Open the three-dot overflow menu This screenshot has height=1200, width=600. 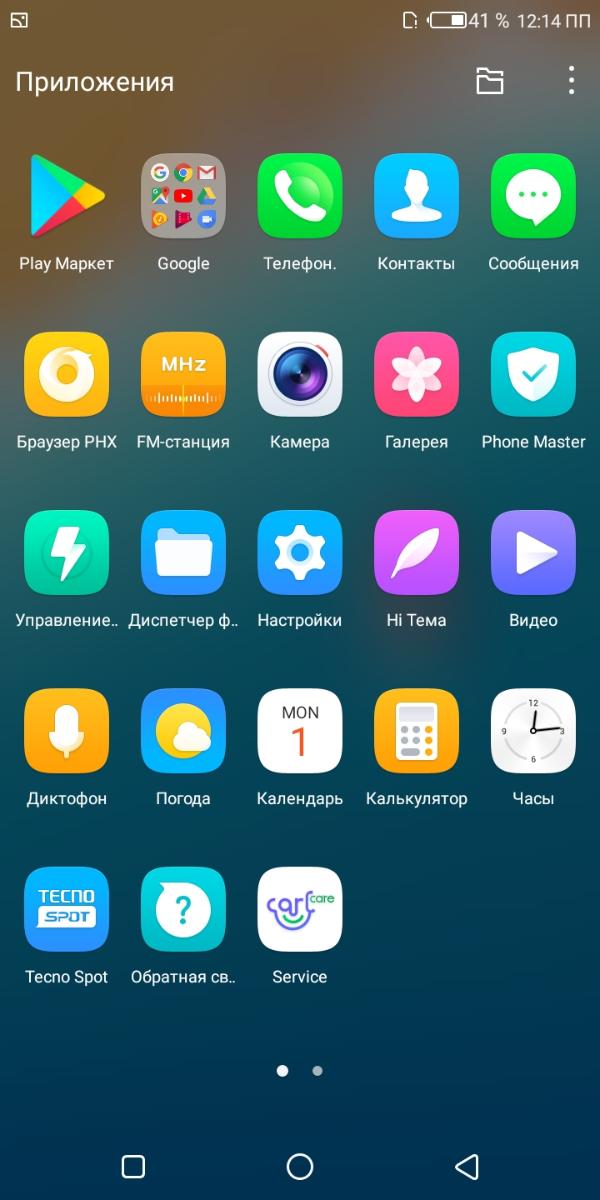(571, 81)
